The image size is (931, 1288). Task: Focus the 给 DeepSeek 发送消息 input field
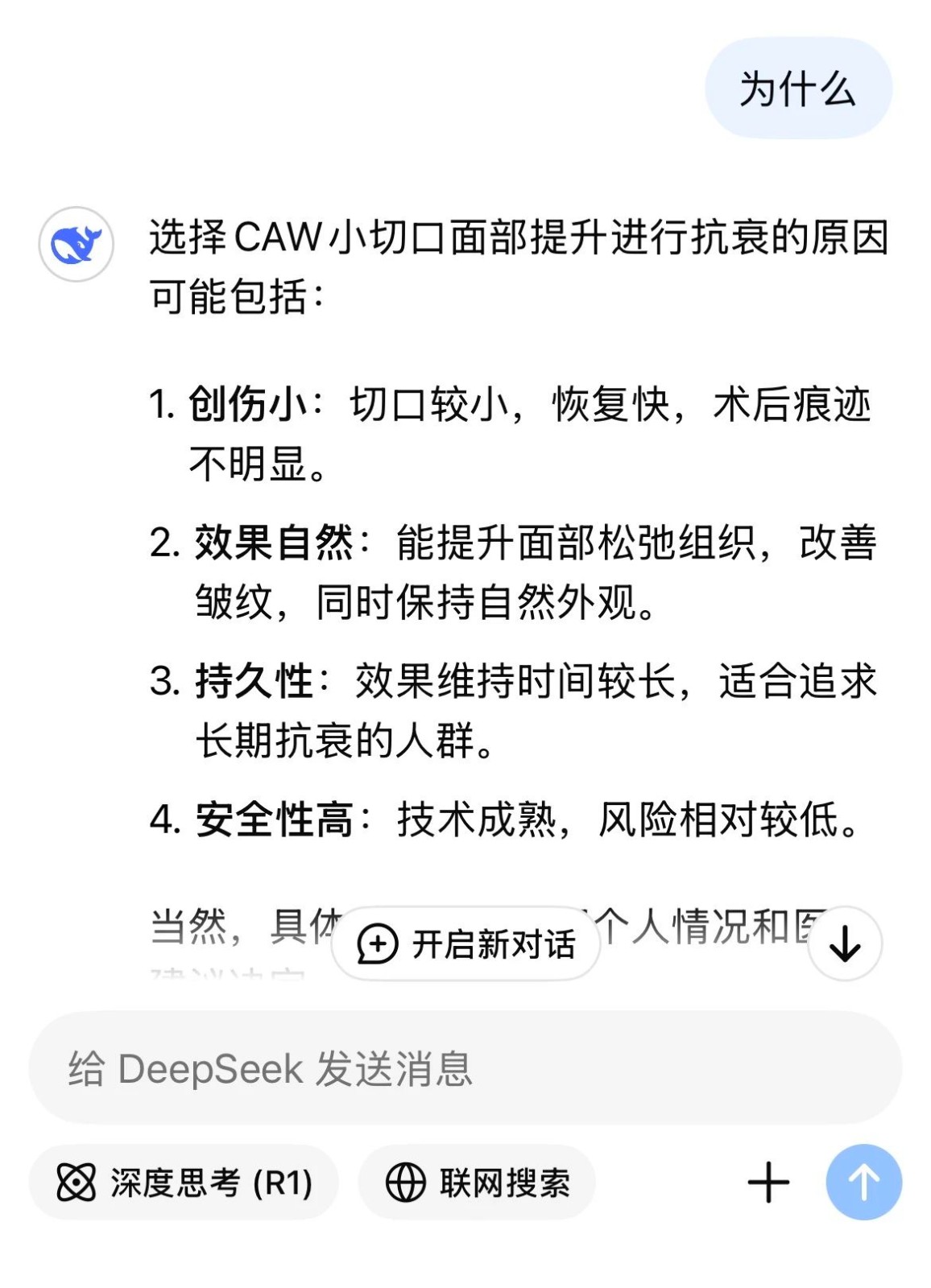point(465,1068)
